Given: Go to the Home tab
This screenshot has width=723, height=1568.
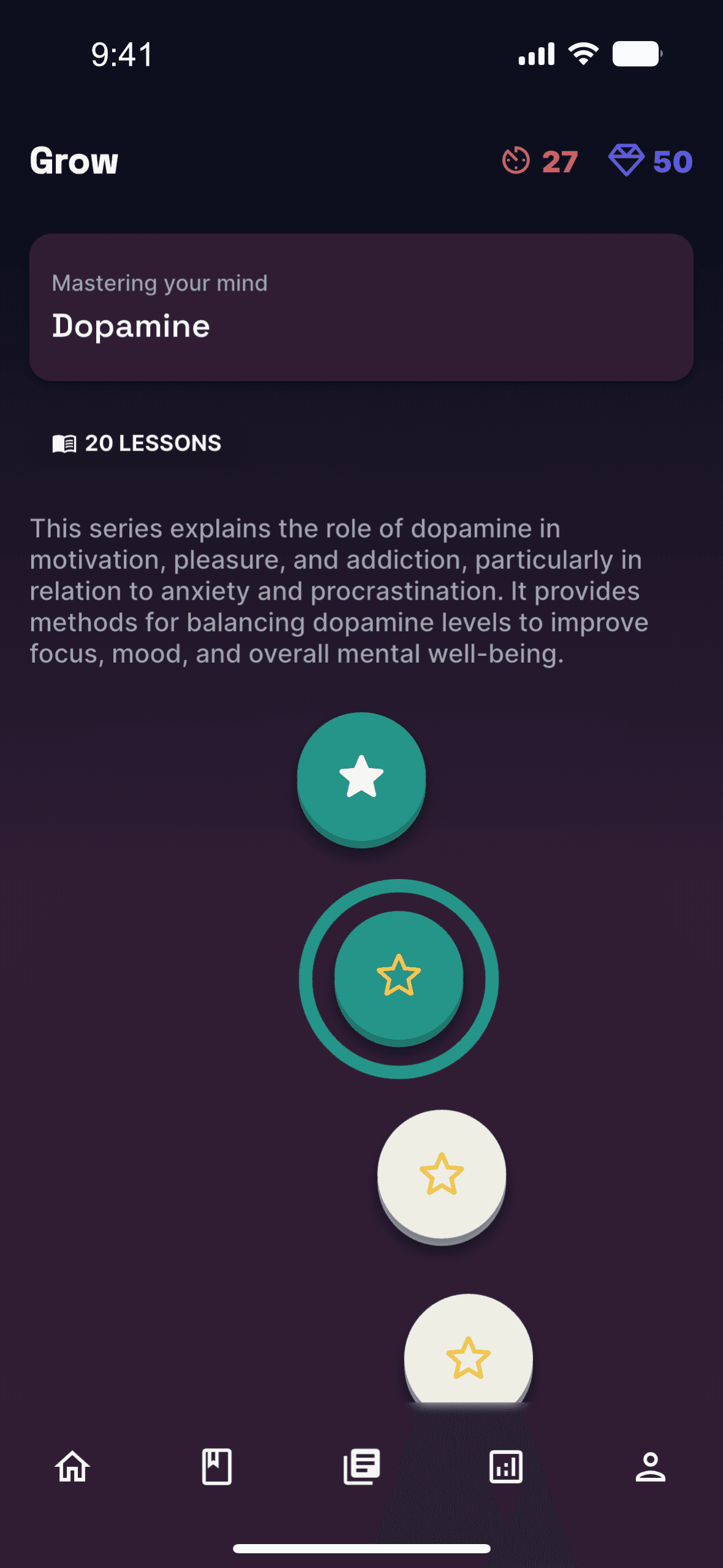Looking at the screenshot, I should (72, 1466).
